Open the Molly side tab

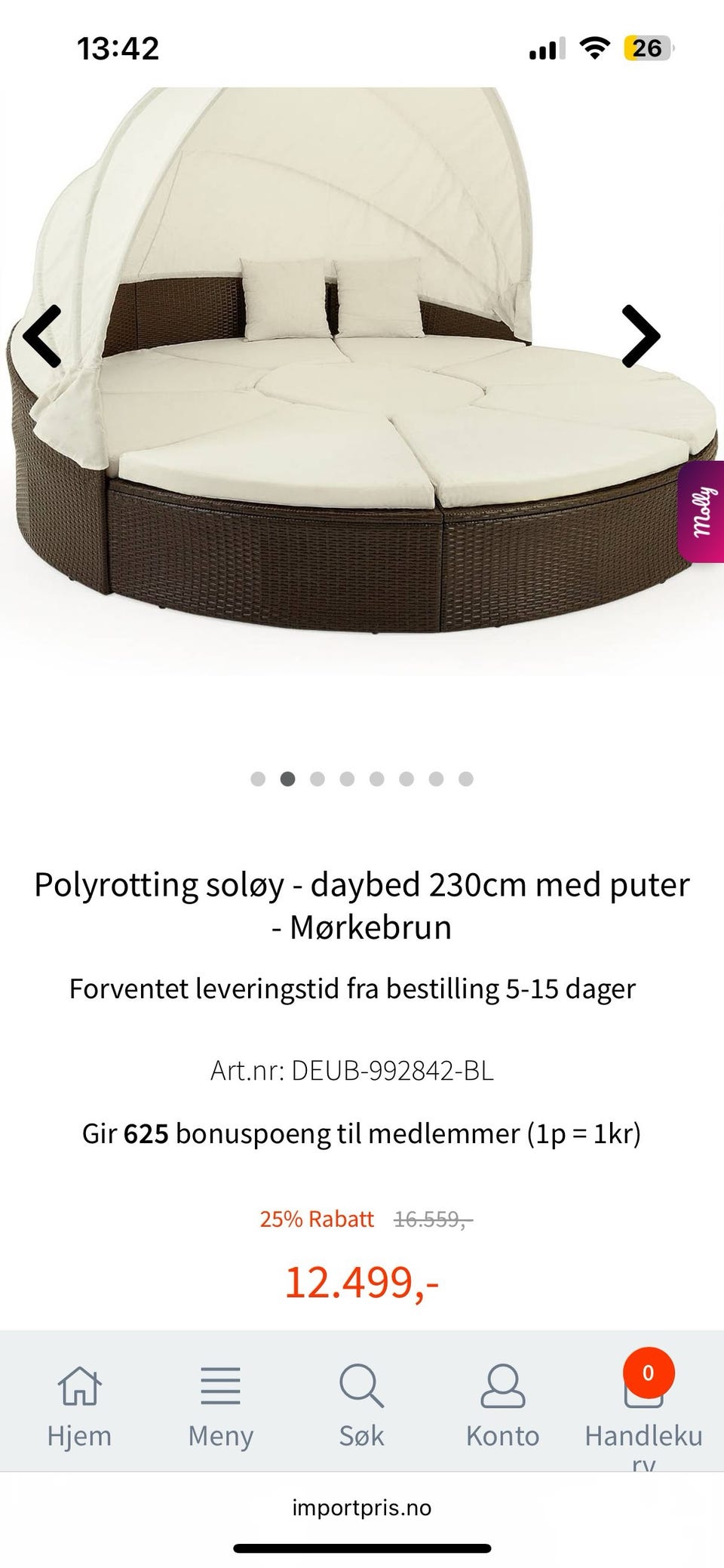click(703, 512)
